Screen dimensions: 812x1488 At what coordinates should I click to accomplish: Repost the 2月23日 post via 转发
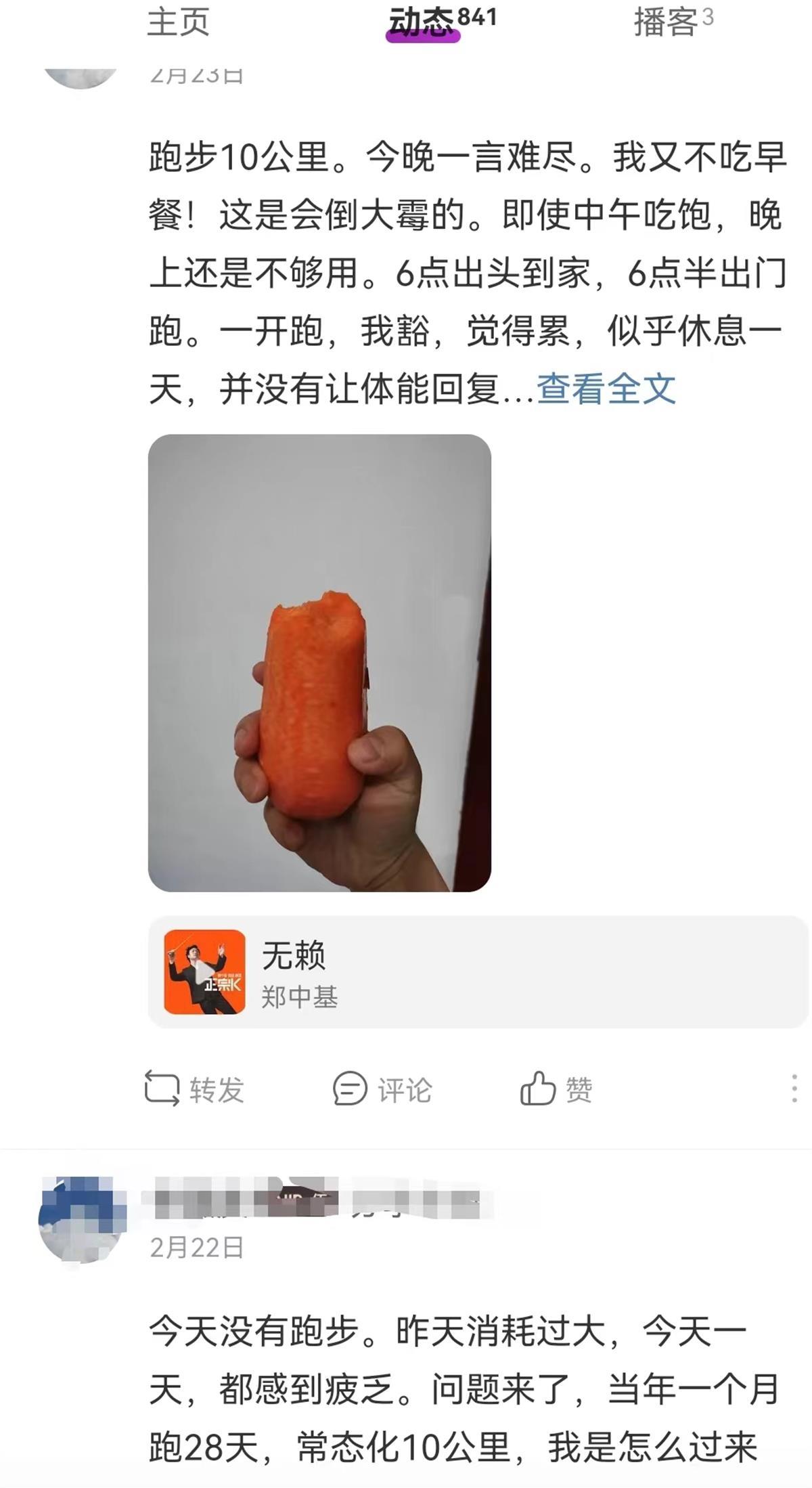coord(194,1089)
